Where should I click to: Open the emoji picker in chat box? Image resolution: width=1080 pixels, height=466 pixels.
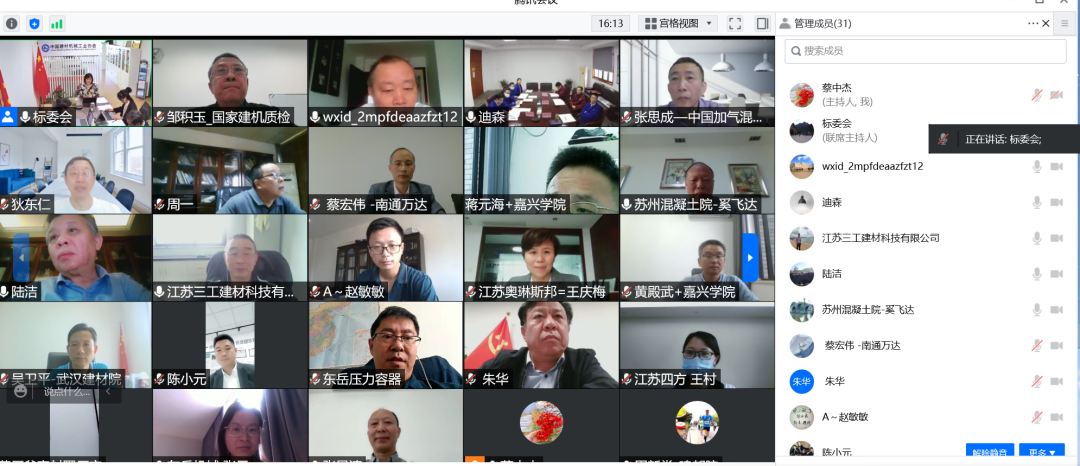(20, 391)
